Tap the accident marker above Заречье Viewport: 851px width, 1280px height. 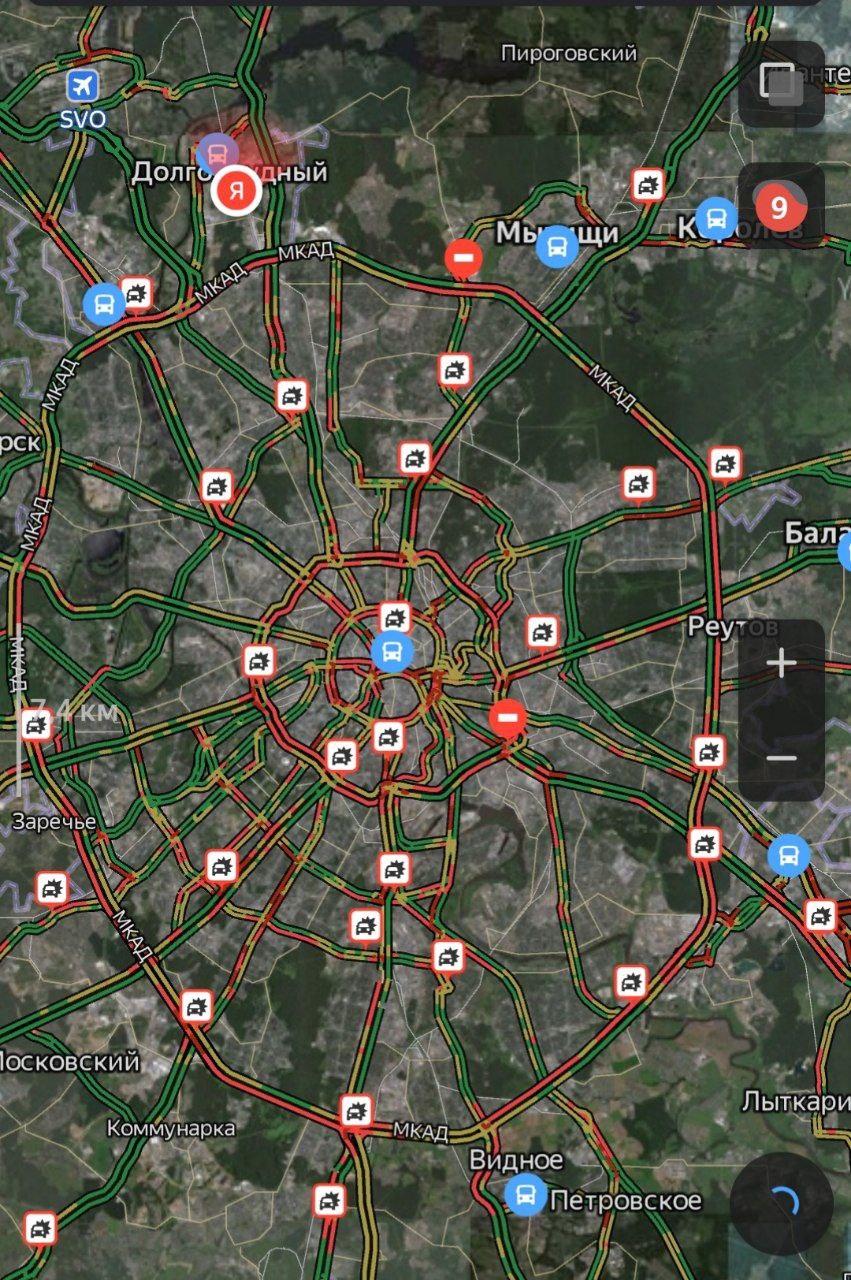click(x=37, y=724)
